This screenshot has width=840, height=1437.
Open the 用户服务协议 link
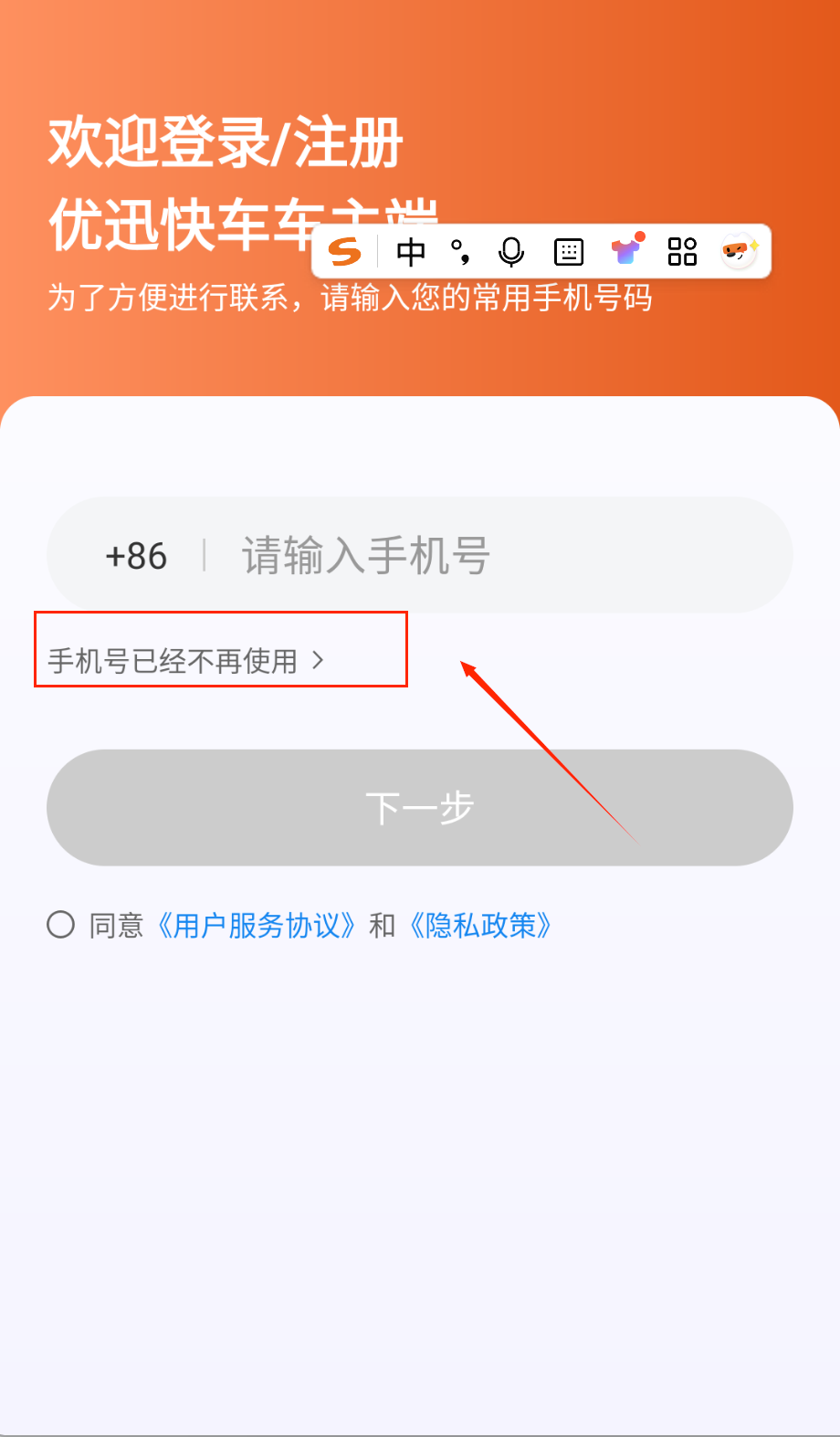click(x=257, y=926)
